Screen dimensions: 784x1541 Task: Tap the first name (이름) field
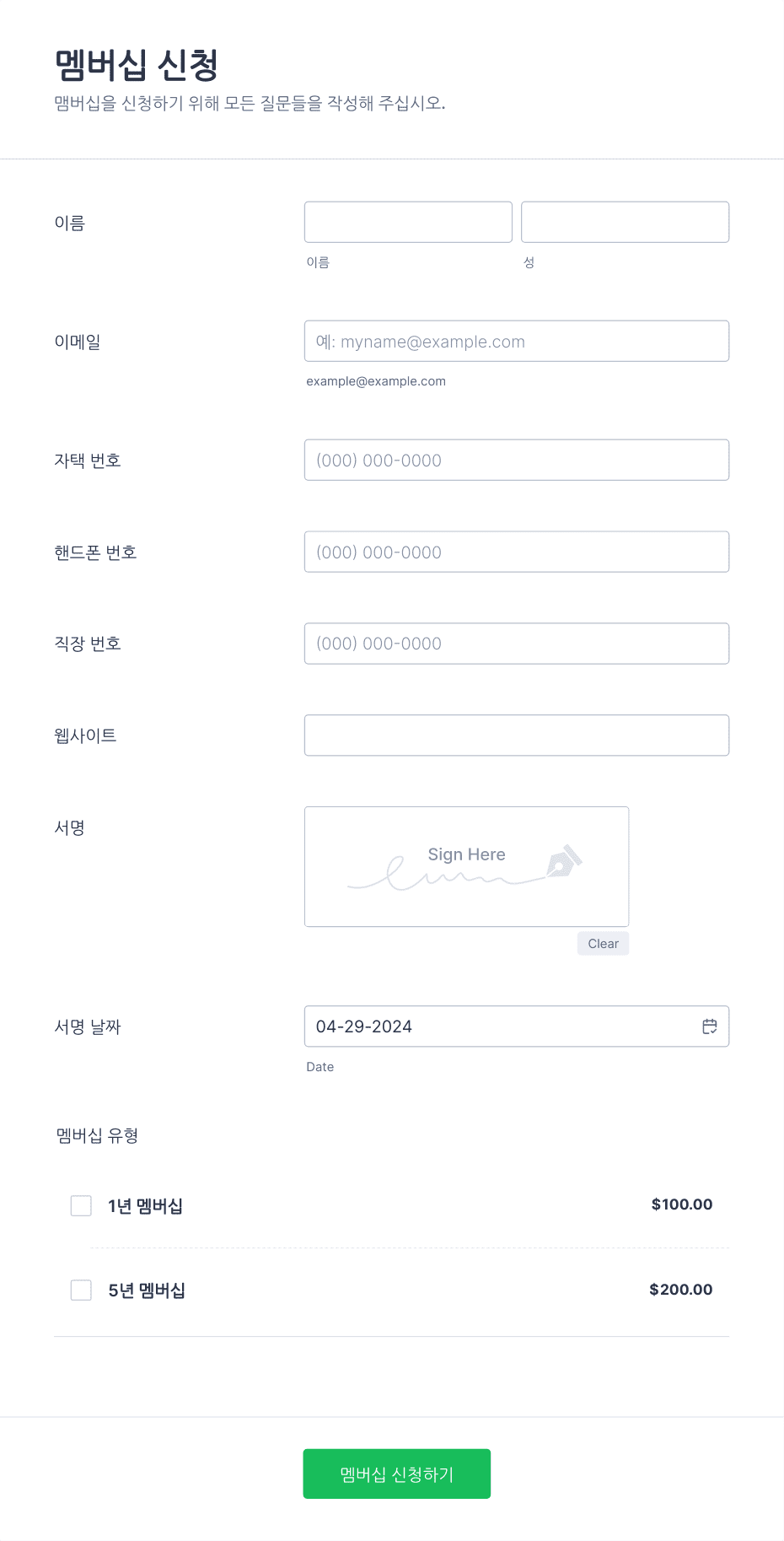tap(408, 222)
